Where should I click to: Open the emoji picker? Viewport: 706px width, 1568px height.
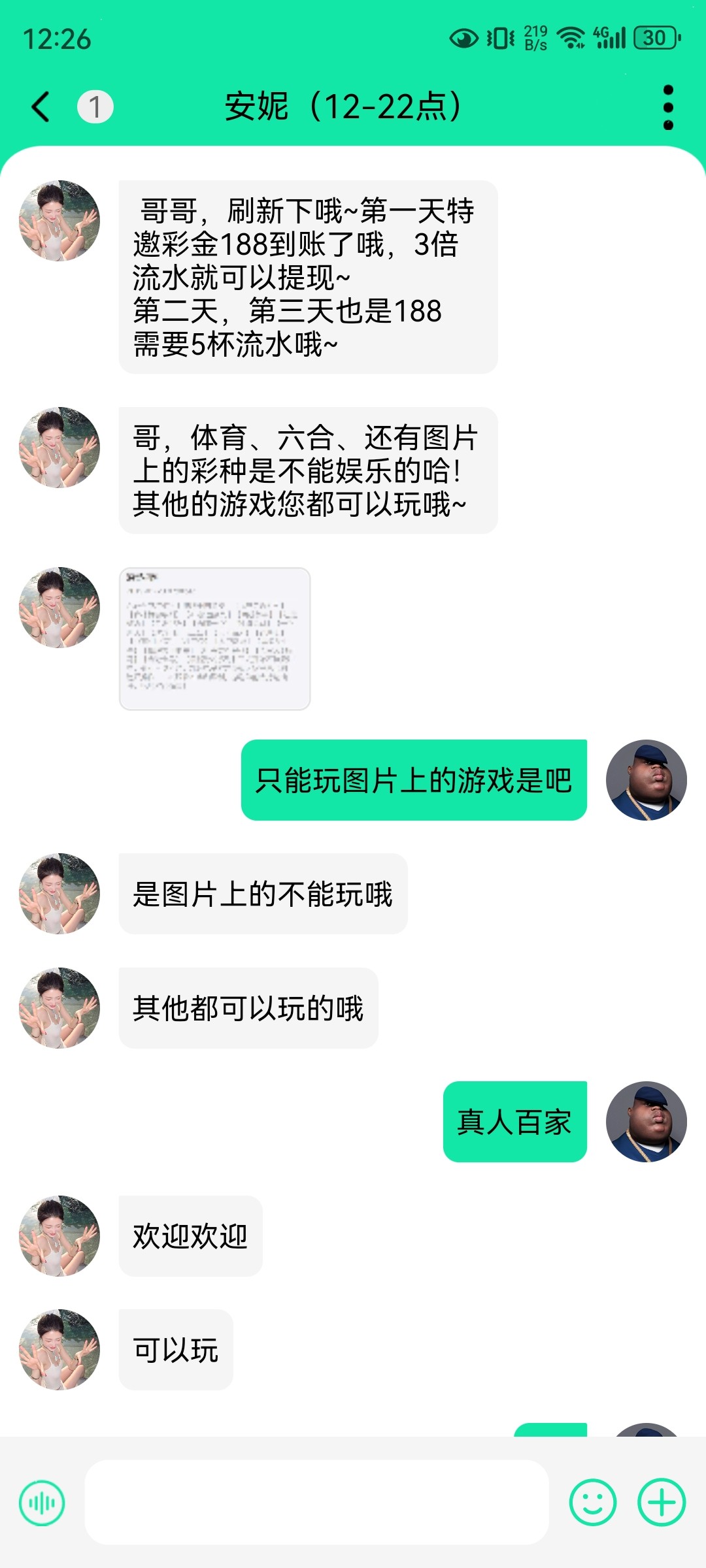592,1503
